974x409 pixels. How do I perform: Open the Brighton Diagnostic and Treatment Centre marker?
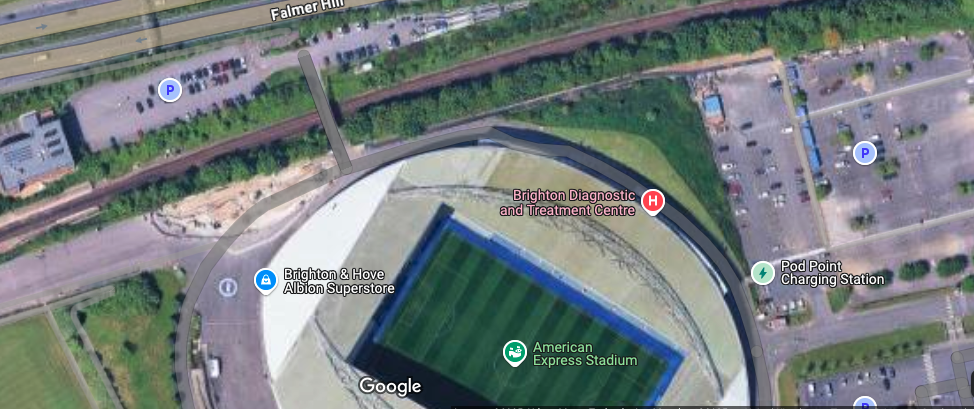[652, 203]
